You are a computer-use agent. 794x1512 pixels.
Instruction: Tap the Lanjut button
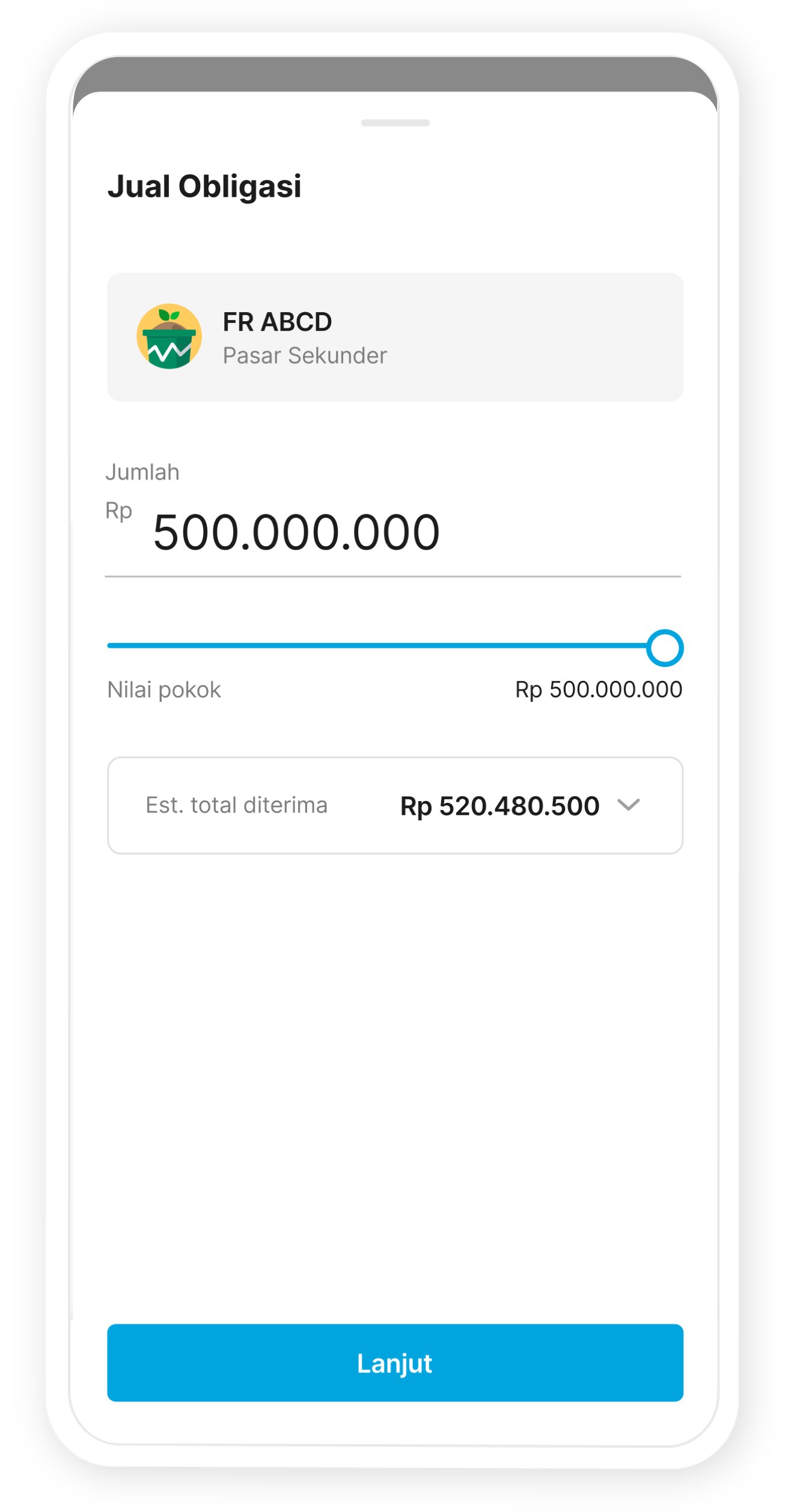[395, 1363]
